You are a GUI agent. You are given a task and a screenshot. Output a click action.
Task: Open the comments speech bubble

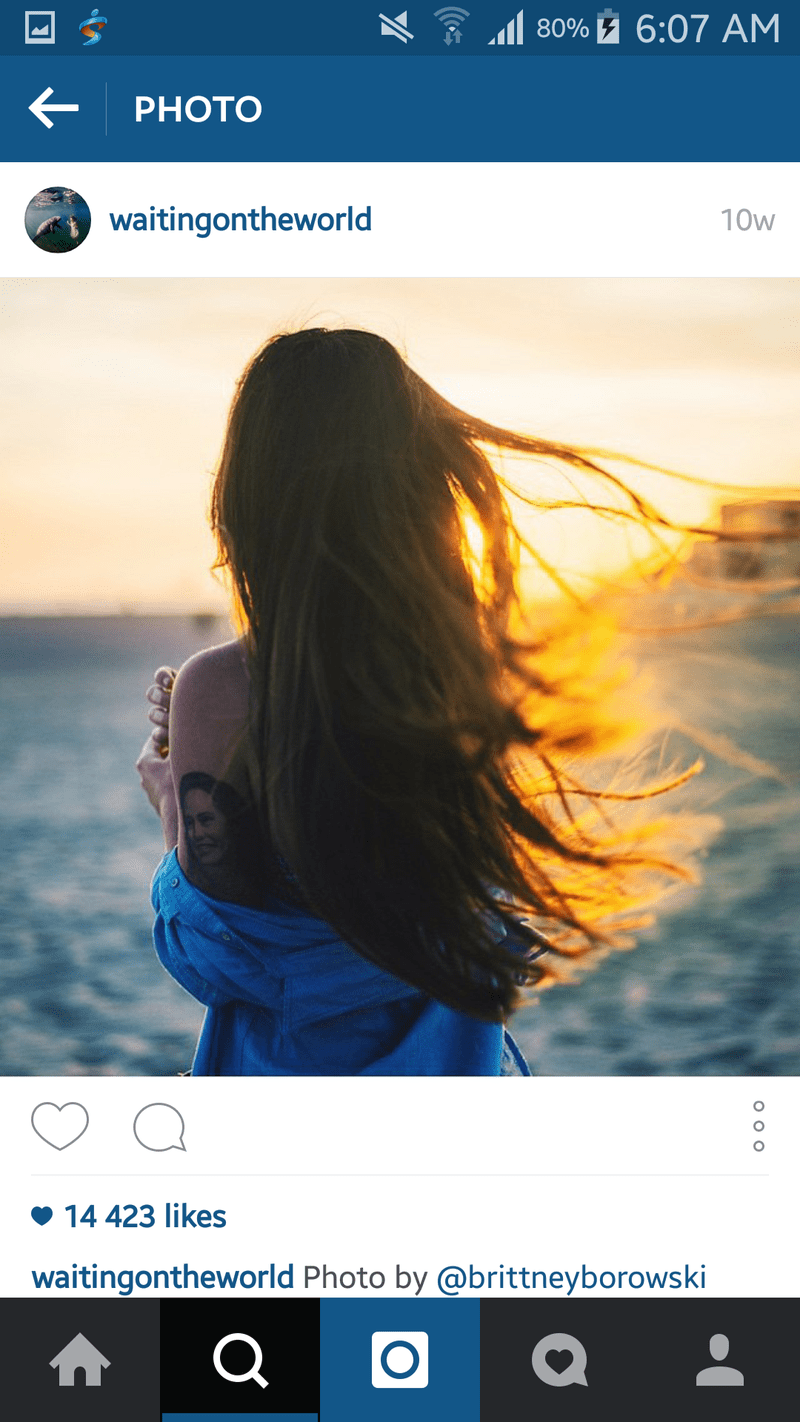tap(159, 1127)
